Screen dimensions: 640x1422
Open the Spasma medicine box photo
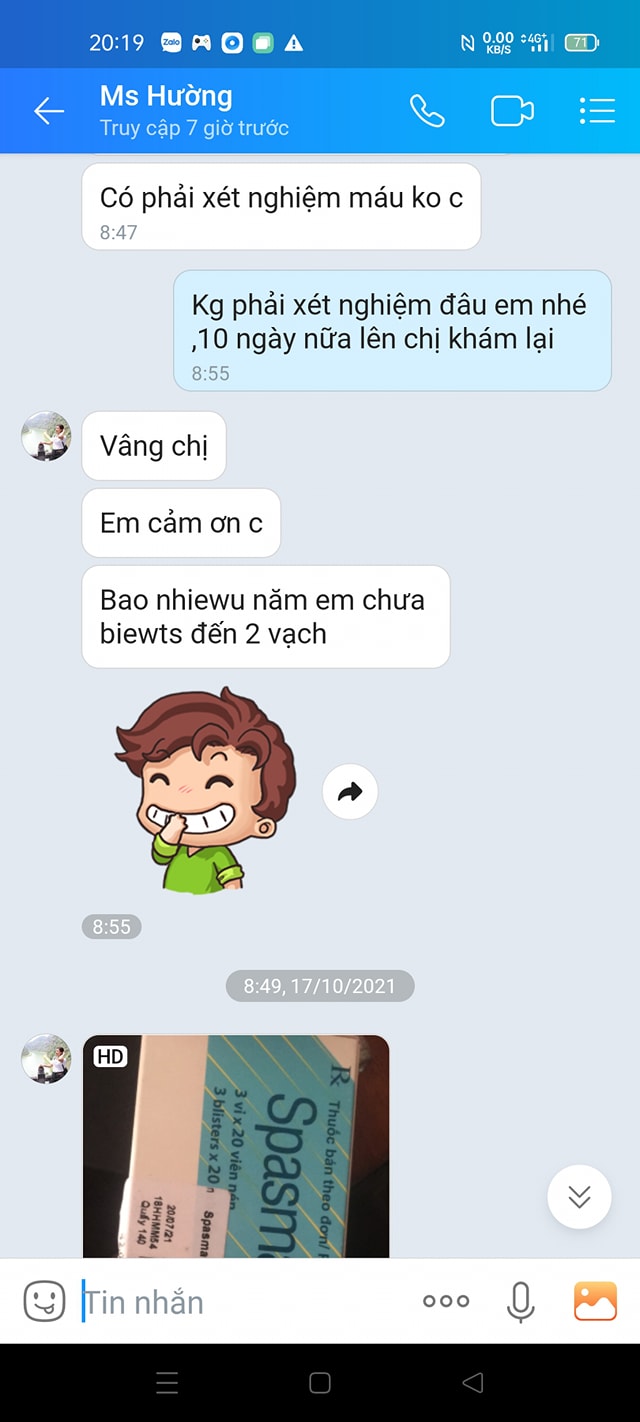(x=236, y=1146)
